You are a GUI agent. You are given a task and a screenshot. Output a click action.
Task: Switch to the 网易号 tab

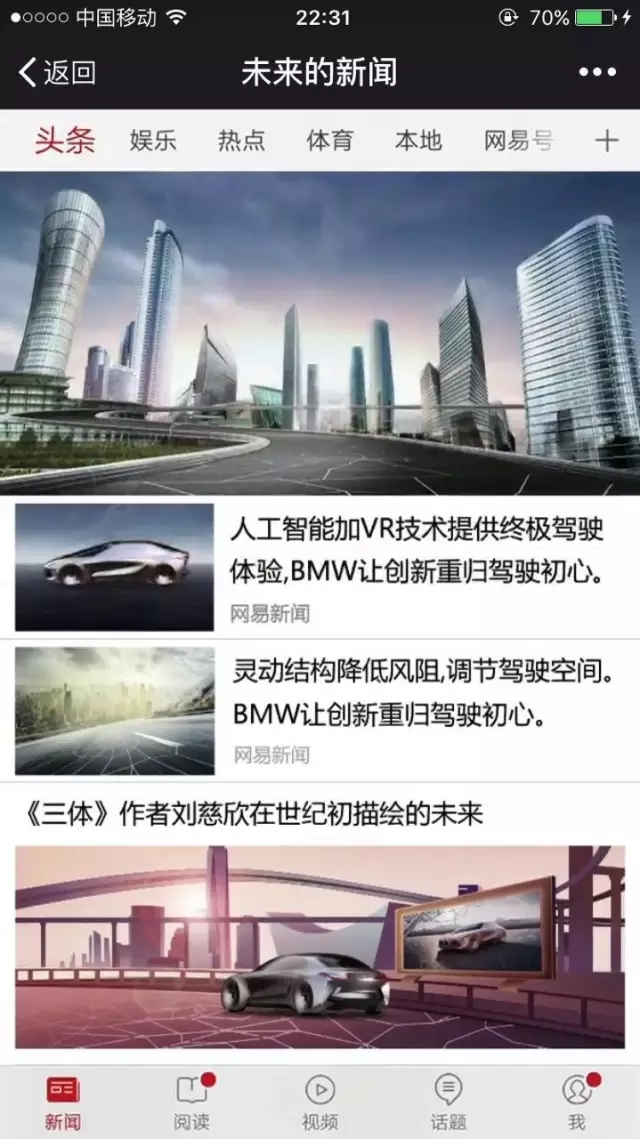coord(517,141)
